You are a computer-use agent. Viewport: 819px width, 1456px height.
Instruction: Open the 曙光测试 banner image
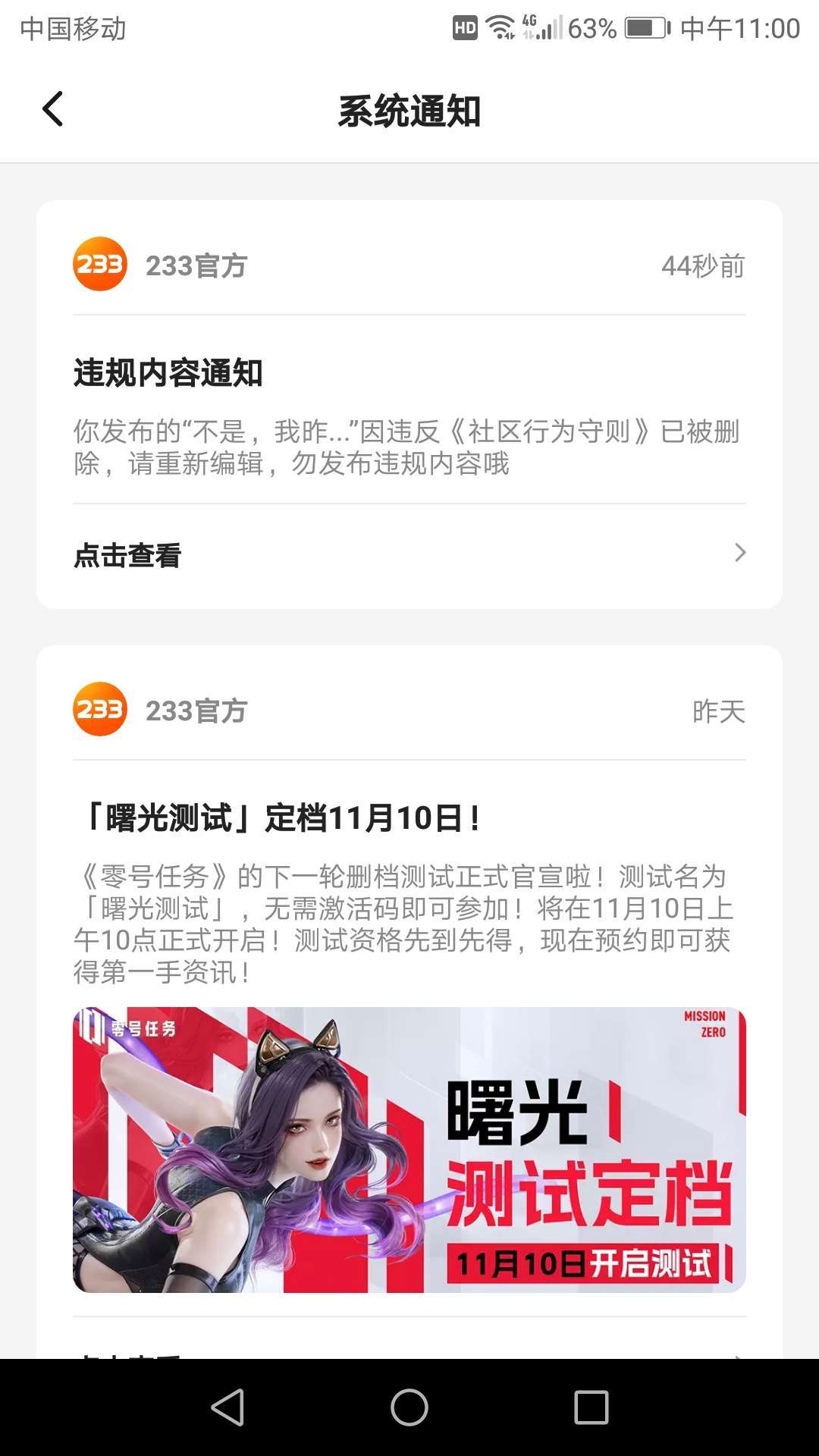click(409, 1150)
